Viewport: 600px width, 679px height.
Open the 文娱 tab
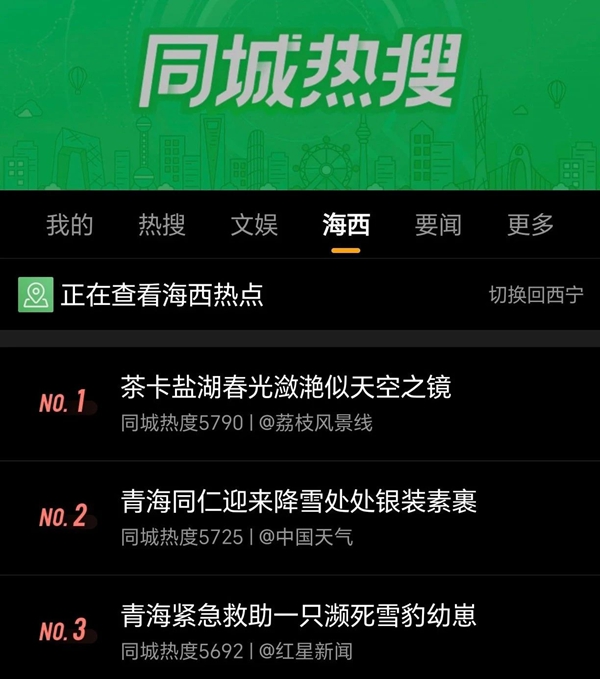pos(254,225)
